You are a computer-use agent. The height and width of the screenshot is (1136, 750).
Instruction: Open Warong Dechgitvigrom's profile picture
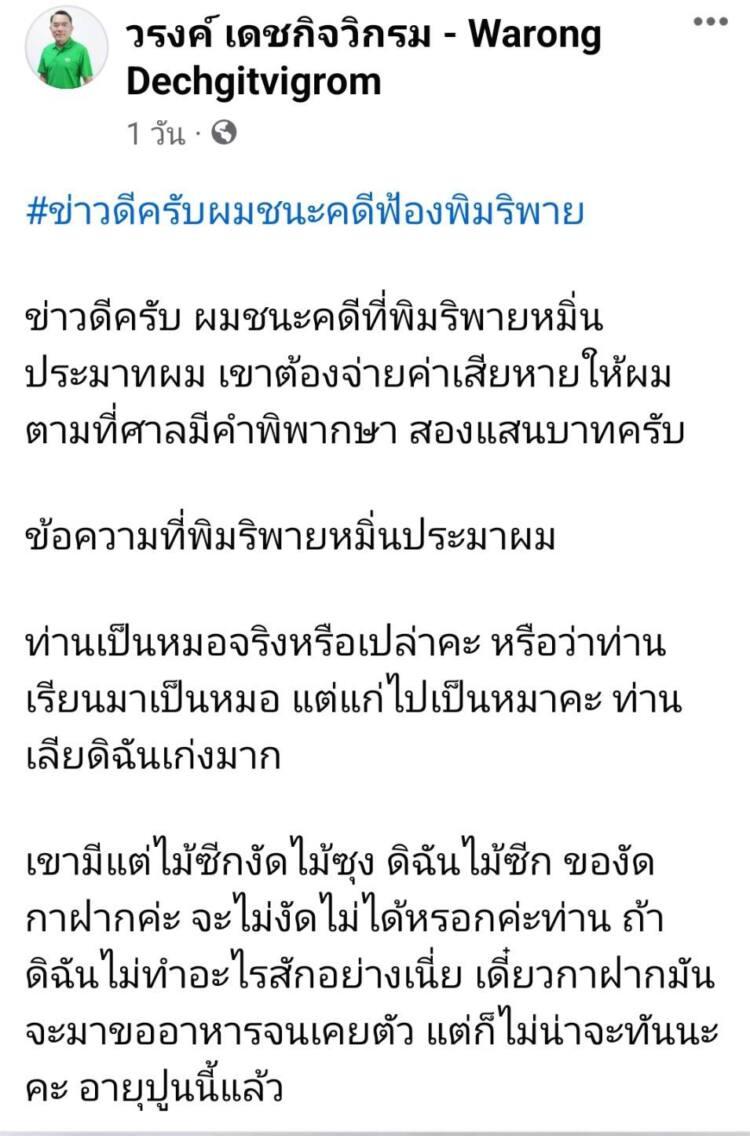[66, 48]
